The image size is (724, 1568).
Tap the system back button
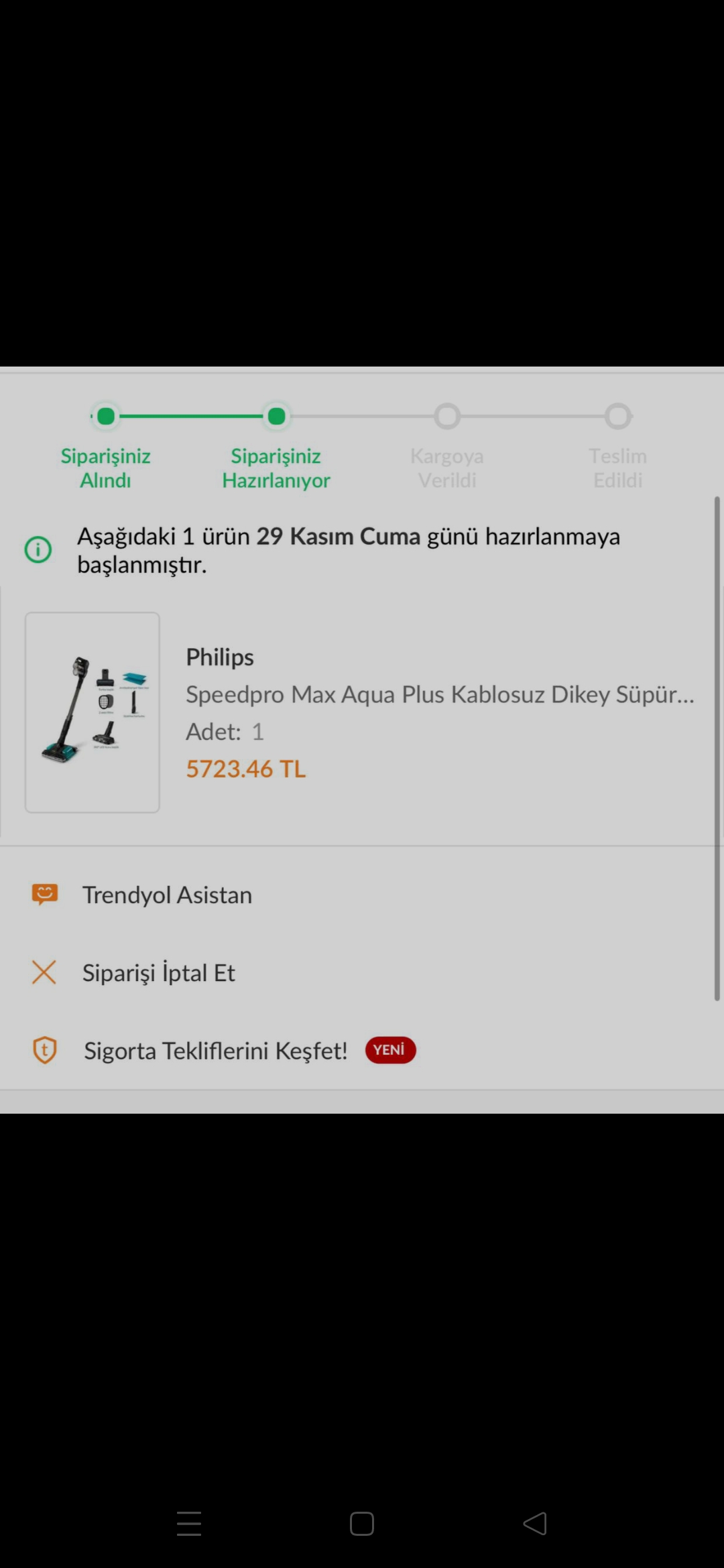point(535,1524)
